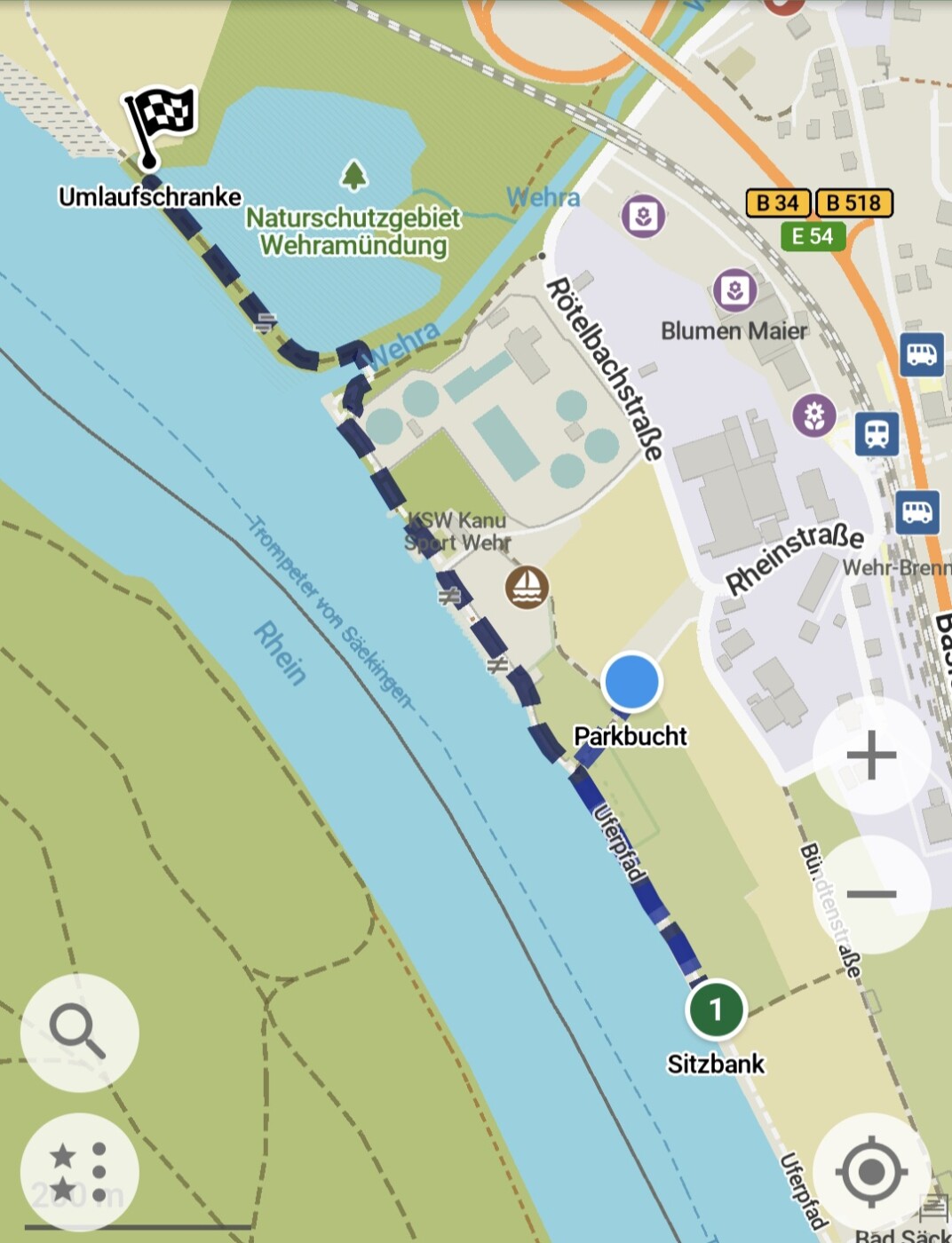Screen dimensions: 952x1243
Task: Select the Sitzbank waypoint marker
Action: (x=716, y=1009)
